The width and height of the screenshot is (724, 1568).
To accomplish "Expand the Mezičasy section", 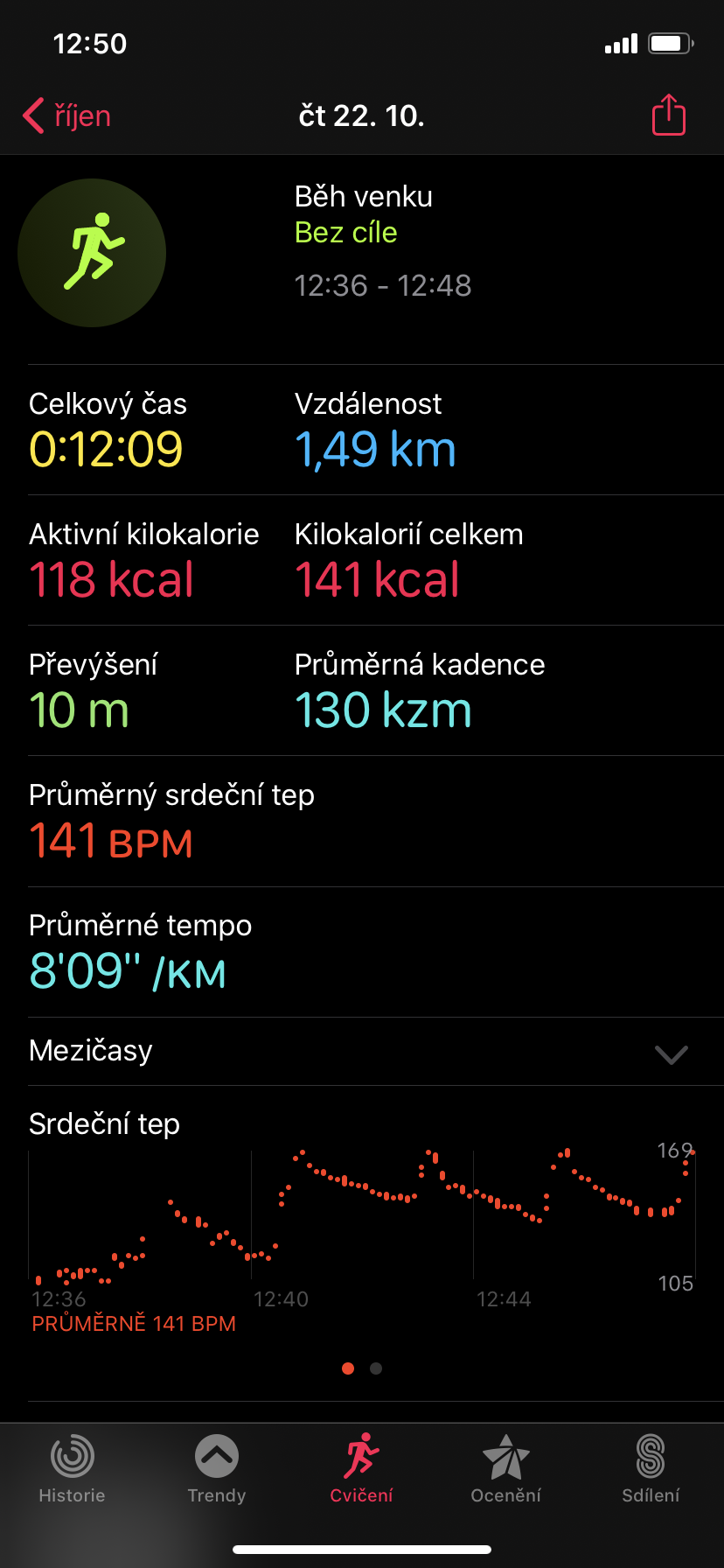I will (x=362, y=1051).
